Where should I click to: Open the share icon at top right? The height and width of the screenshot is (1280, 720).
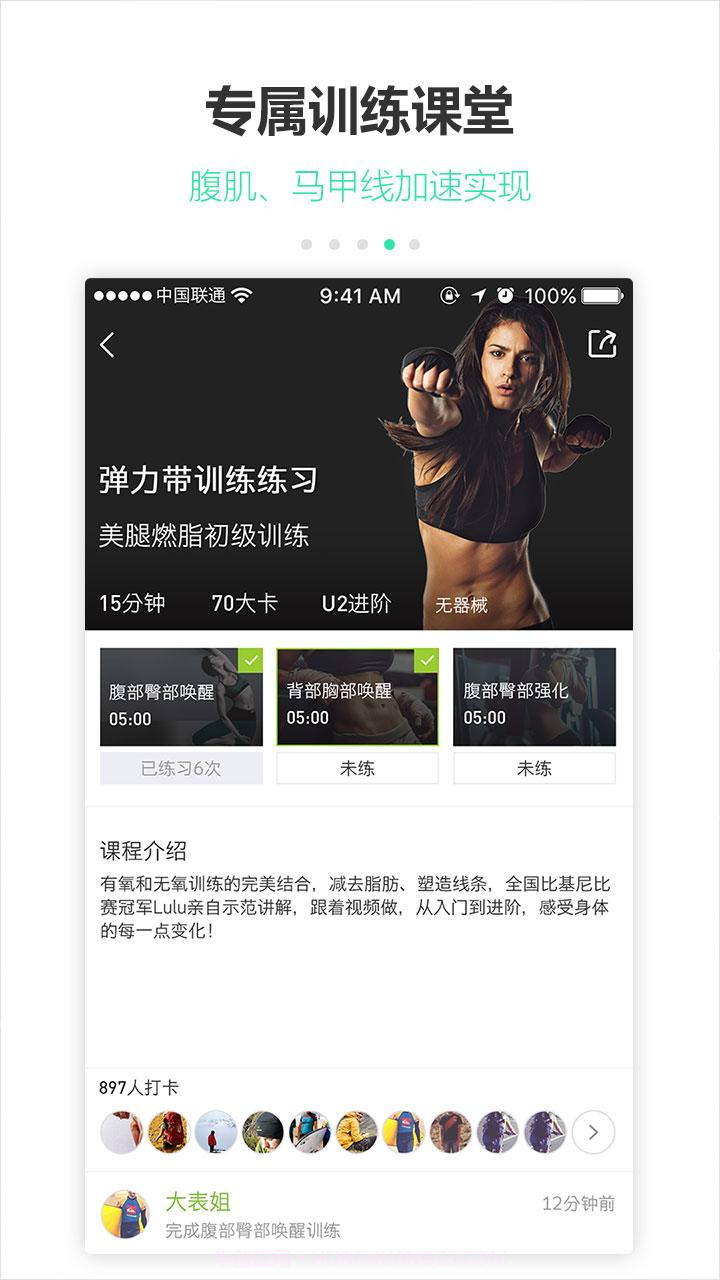(x=604, y=344)
